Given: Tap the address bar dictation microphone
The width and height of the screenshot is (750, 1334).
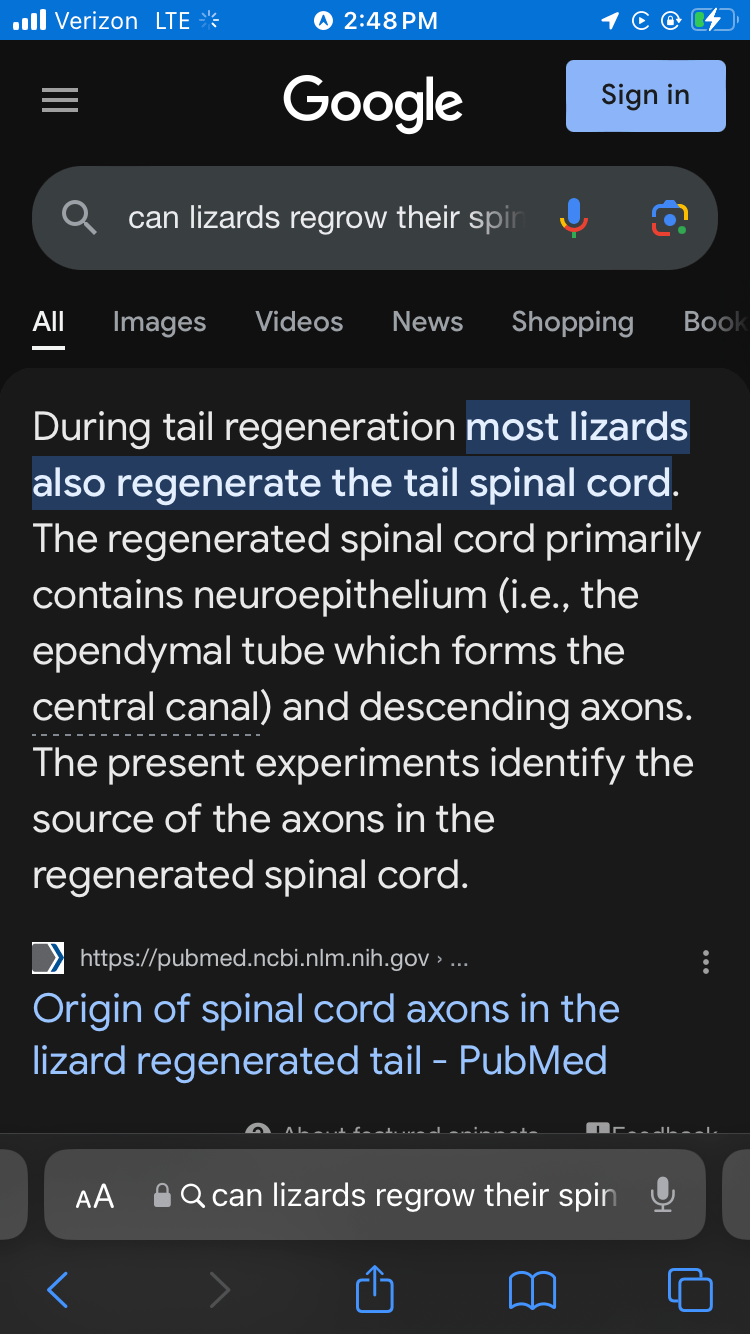Looking at the screenshot, I should pyautogui.click(x=662, y=1195).
